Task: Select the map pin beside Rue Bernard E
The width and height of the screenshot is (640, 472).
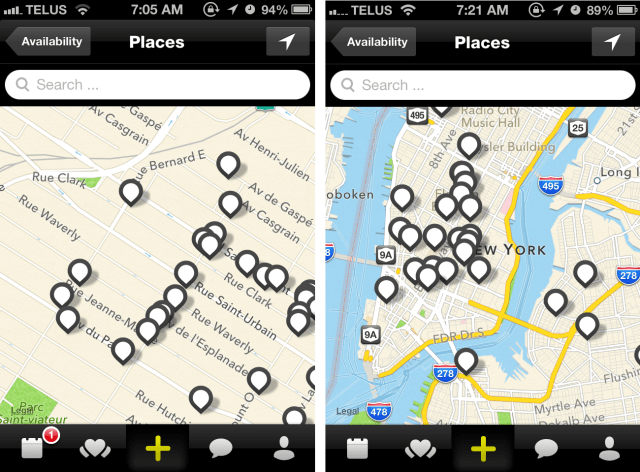Action: 229,164
